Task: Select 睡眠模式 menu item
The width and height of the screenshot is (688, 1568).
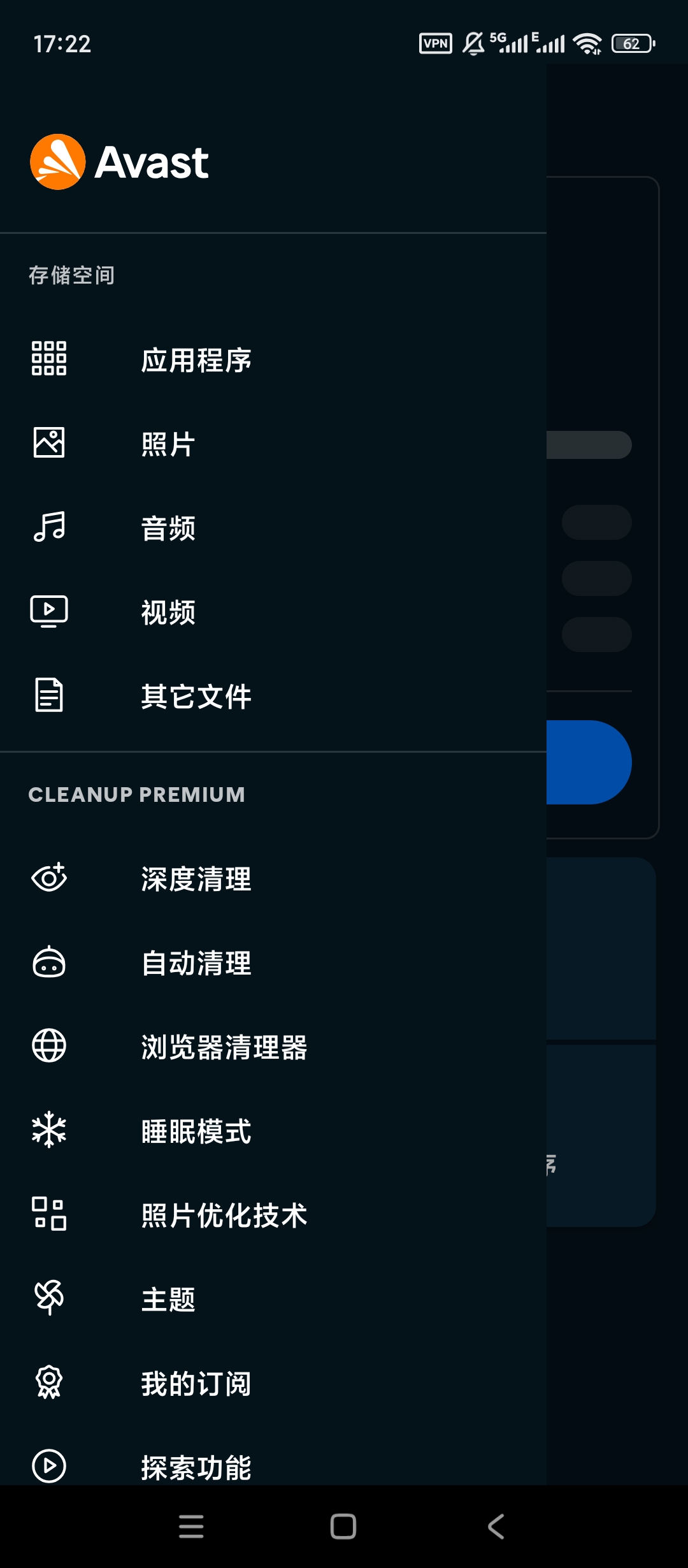Action: tap(196, 1131)
